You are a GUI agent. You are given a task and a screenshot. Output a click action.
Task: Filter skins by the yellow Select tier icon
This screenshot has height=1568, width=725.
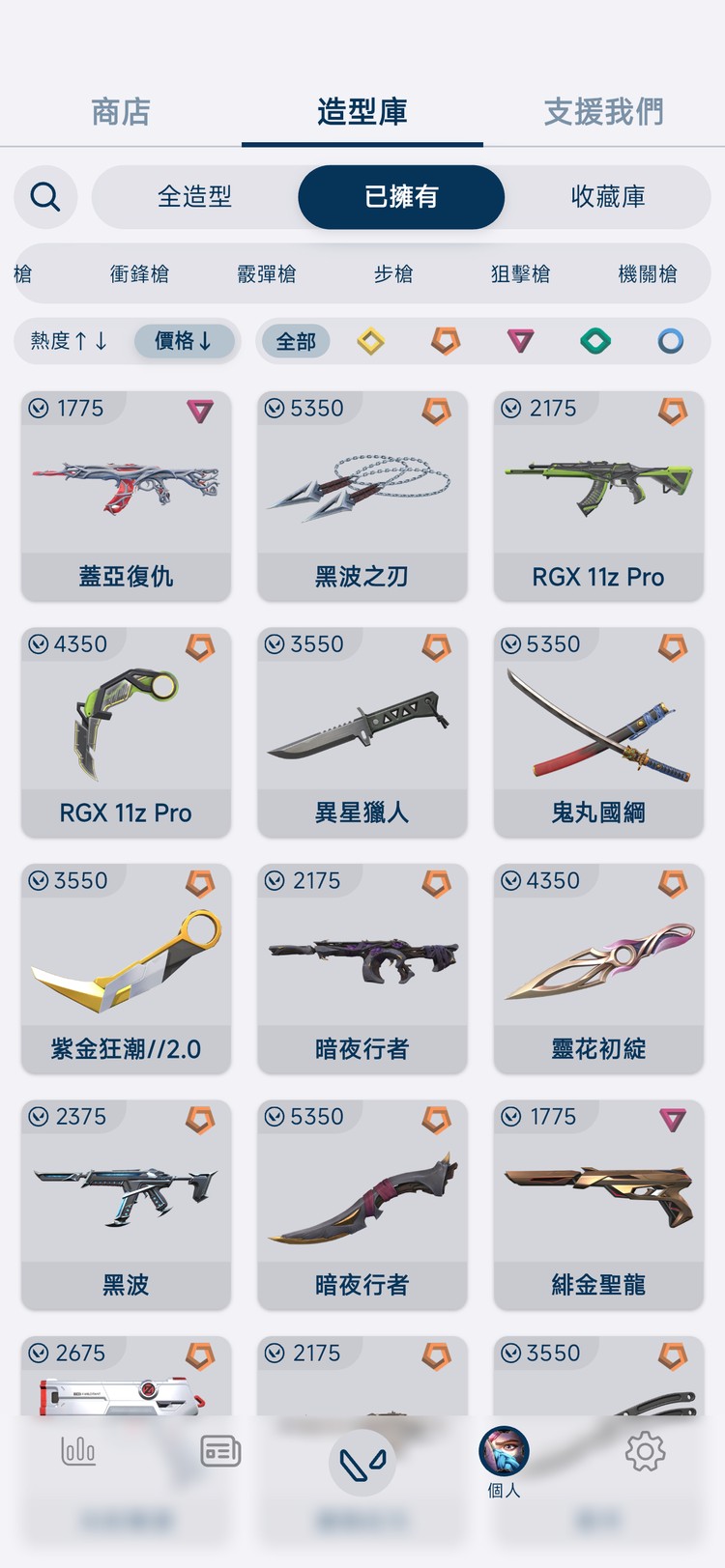click(371, 341)
